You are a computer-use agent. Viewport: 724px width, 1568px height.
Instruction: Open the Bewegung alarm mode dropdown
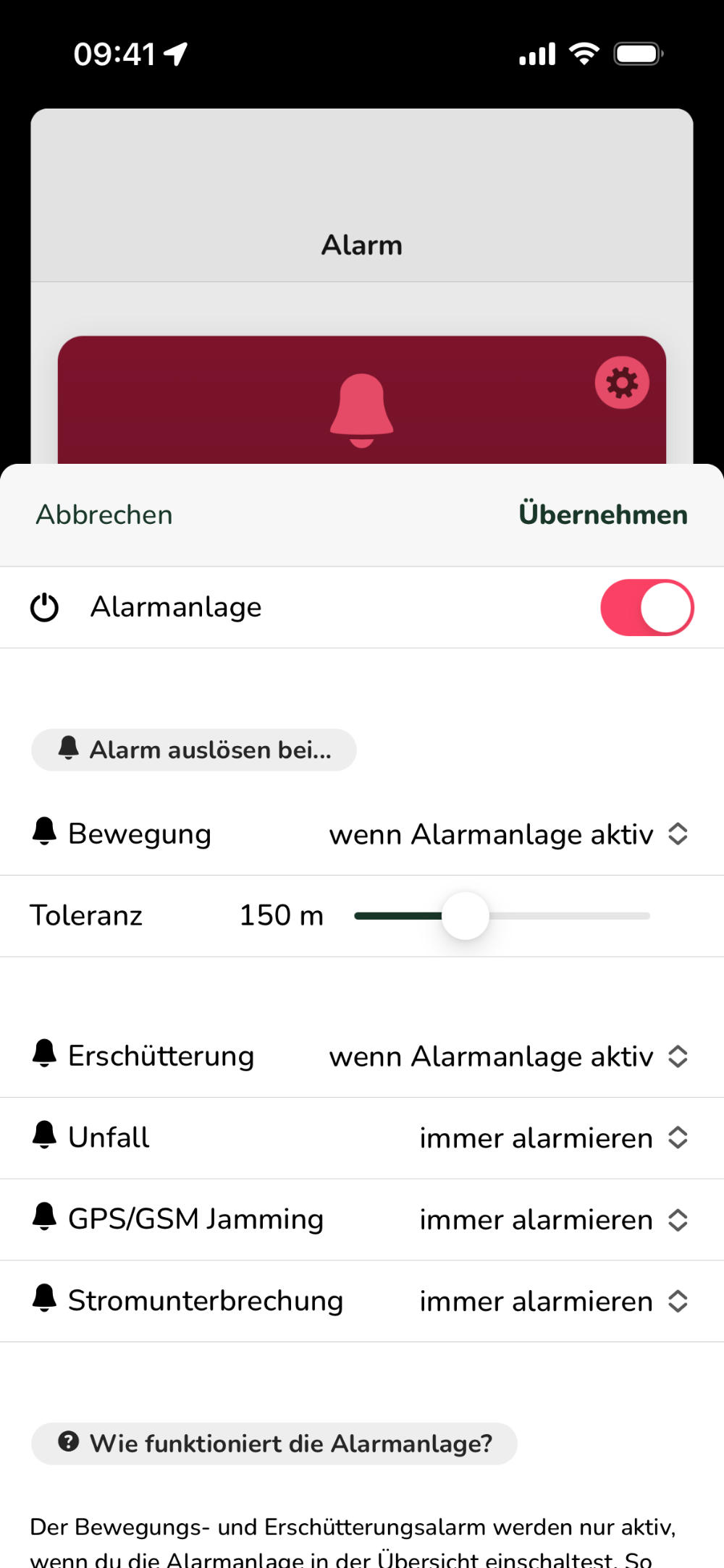tap(508, 834)
